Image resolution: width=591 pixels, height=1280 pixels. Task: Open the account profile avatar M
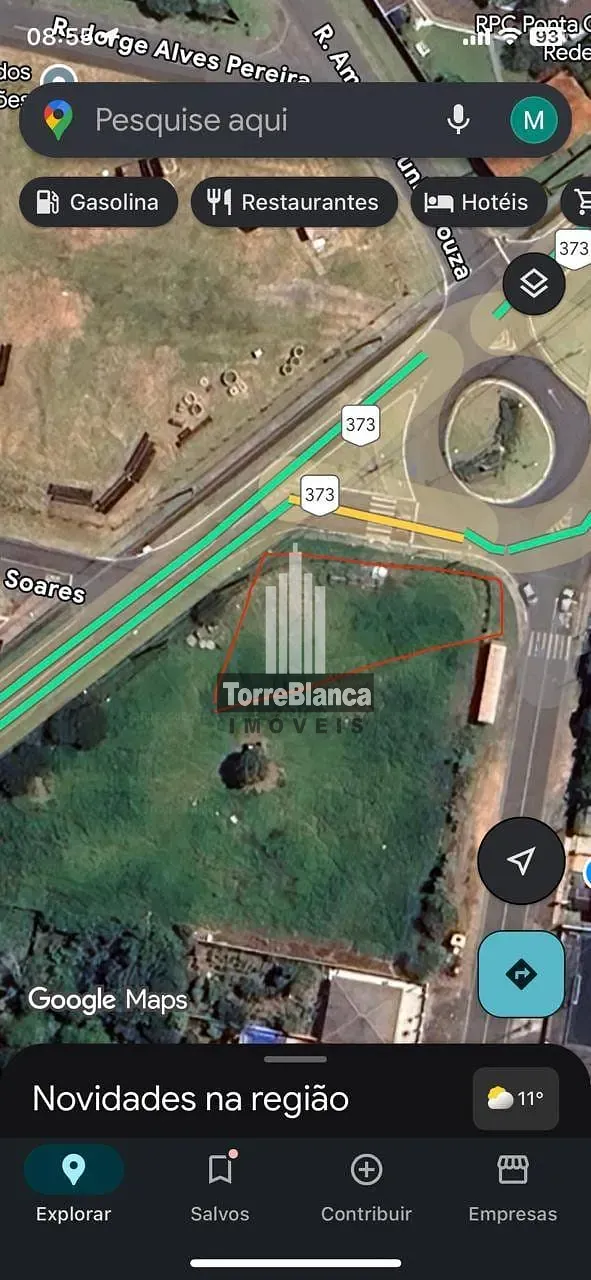pyautogui.click(x=534, y=120)
